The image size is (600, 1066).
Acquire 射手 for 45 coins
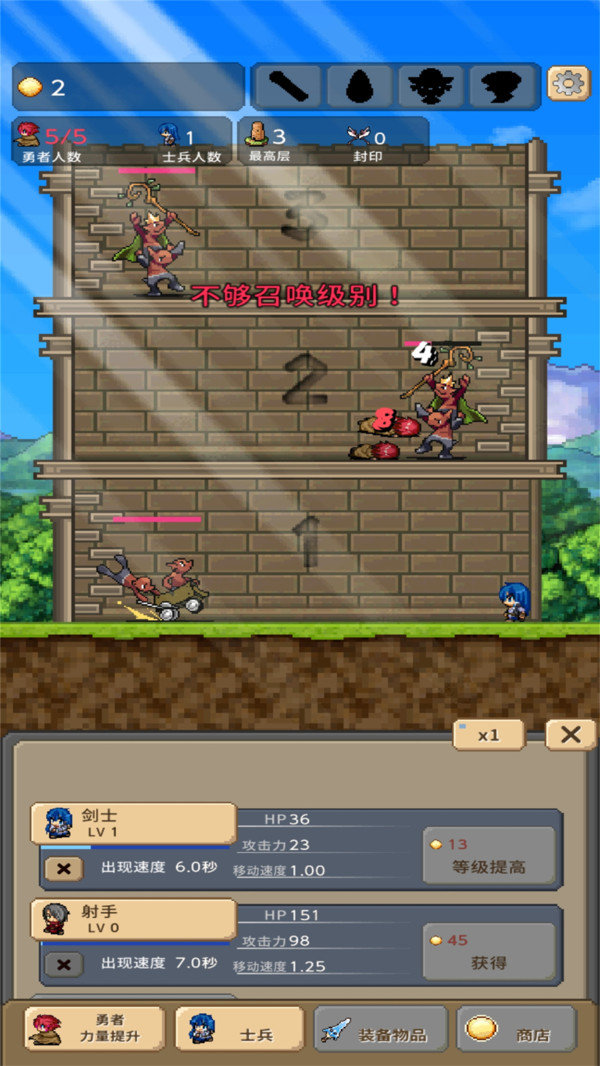489,951
